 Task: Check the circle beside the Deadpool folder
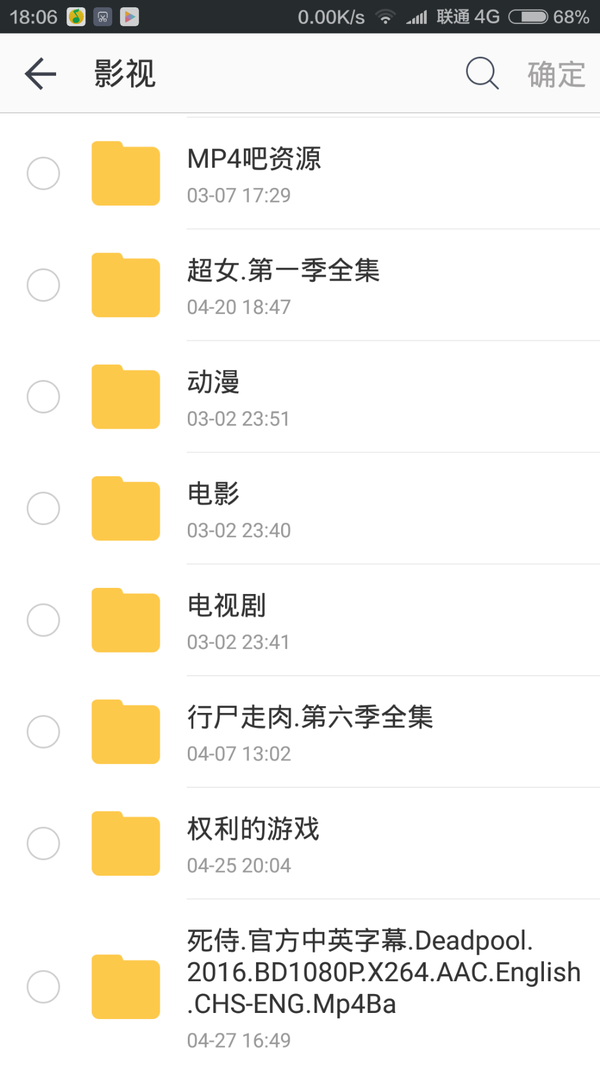(x=43, y=986)
